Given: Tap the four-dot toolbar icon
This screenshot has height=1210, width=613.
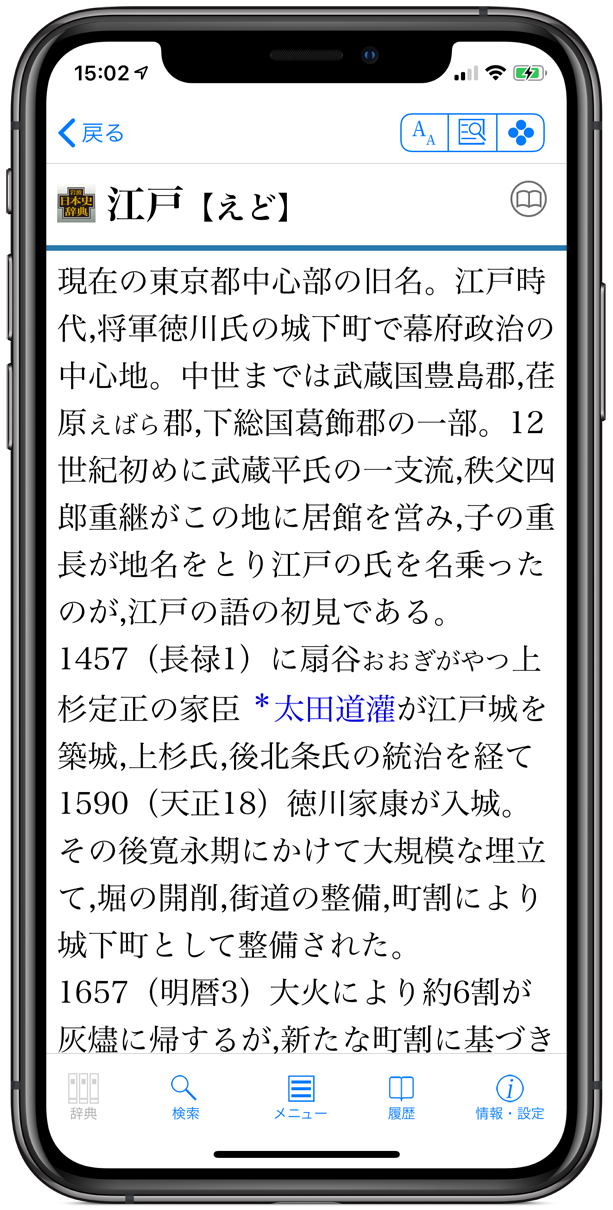Looking at the screenshot, I should (x=520, y=133).
